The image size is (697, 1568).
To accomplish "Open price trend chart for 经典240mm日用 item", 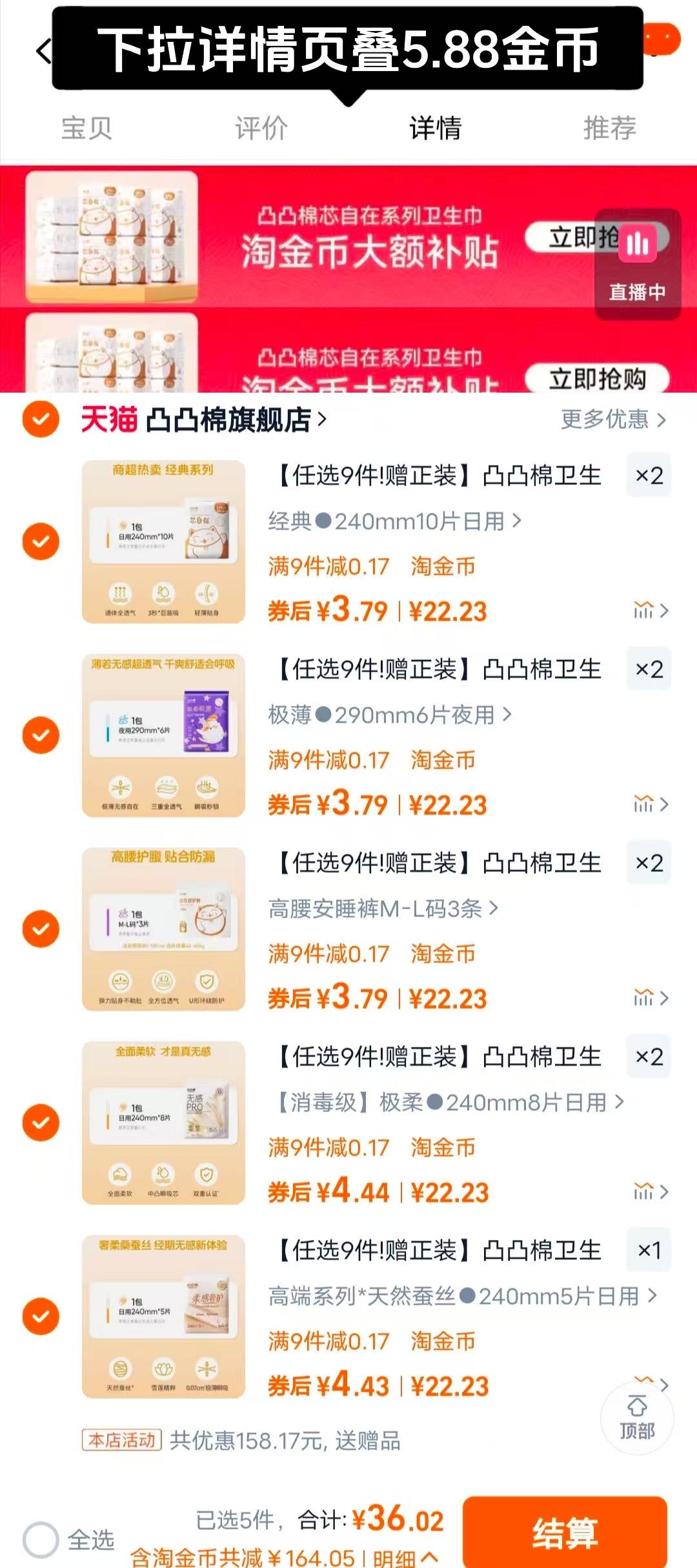I will [x=644, y=610].
